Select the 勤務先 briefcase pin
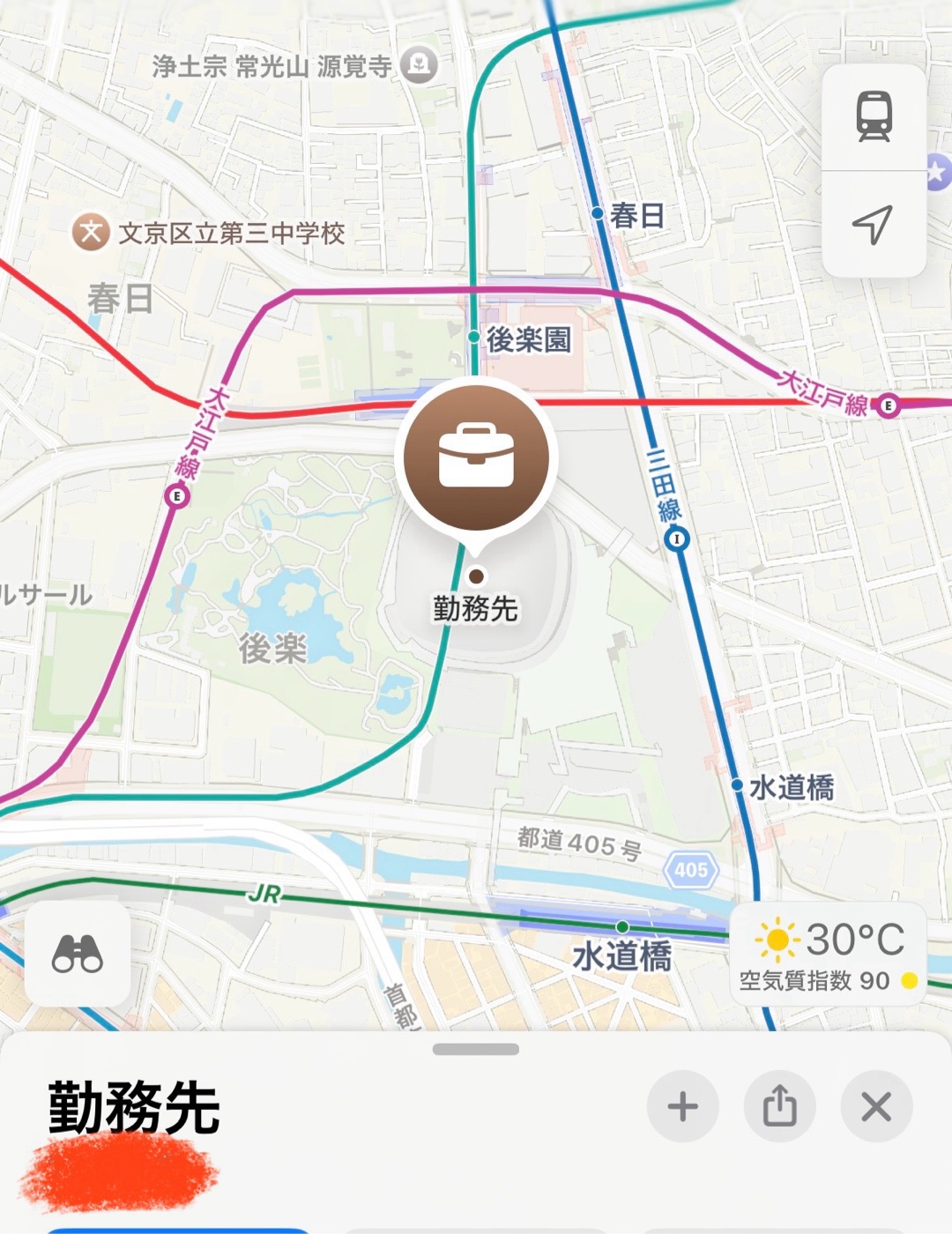 [x=476, y=458]
